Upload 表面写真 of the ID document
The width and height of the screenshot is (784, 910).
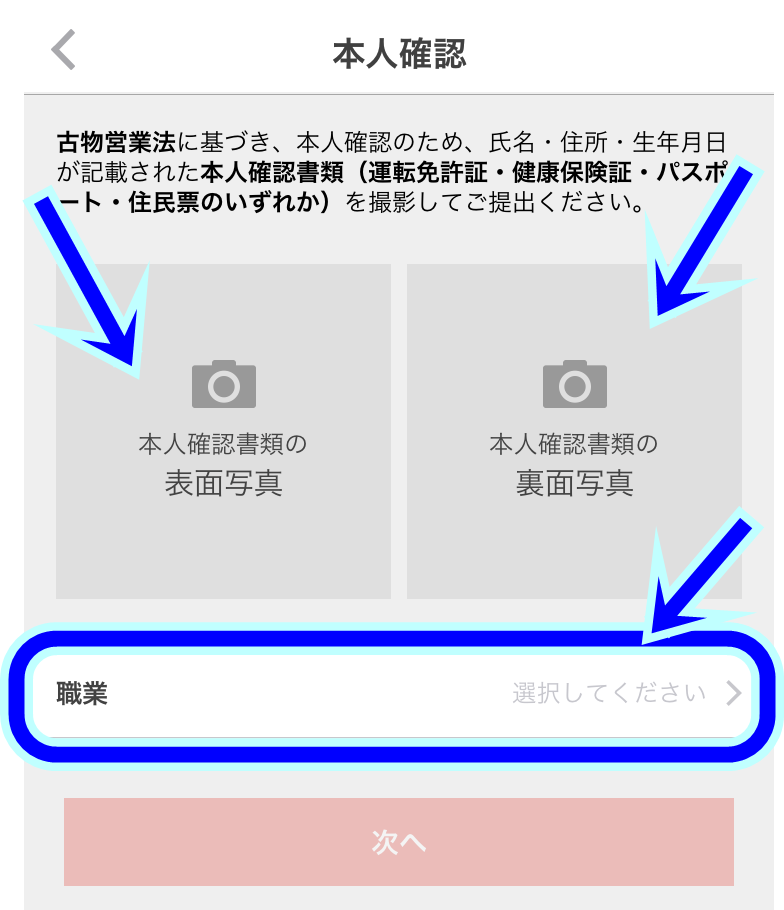click(x=223, y=431)
